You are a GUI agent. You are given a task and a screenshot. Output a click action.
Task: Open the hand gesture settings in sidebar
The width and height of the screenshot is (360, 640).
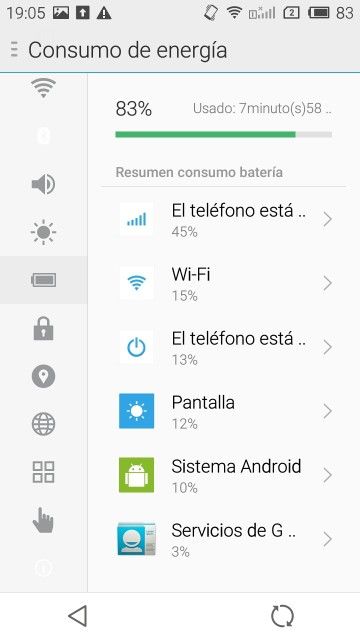(43, 520)
